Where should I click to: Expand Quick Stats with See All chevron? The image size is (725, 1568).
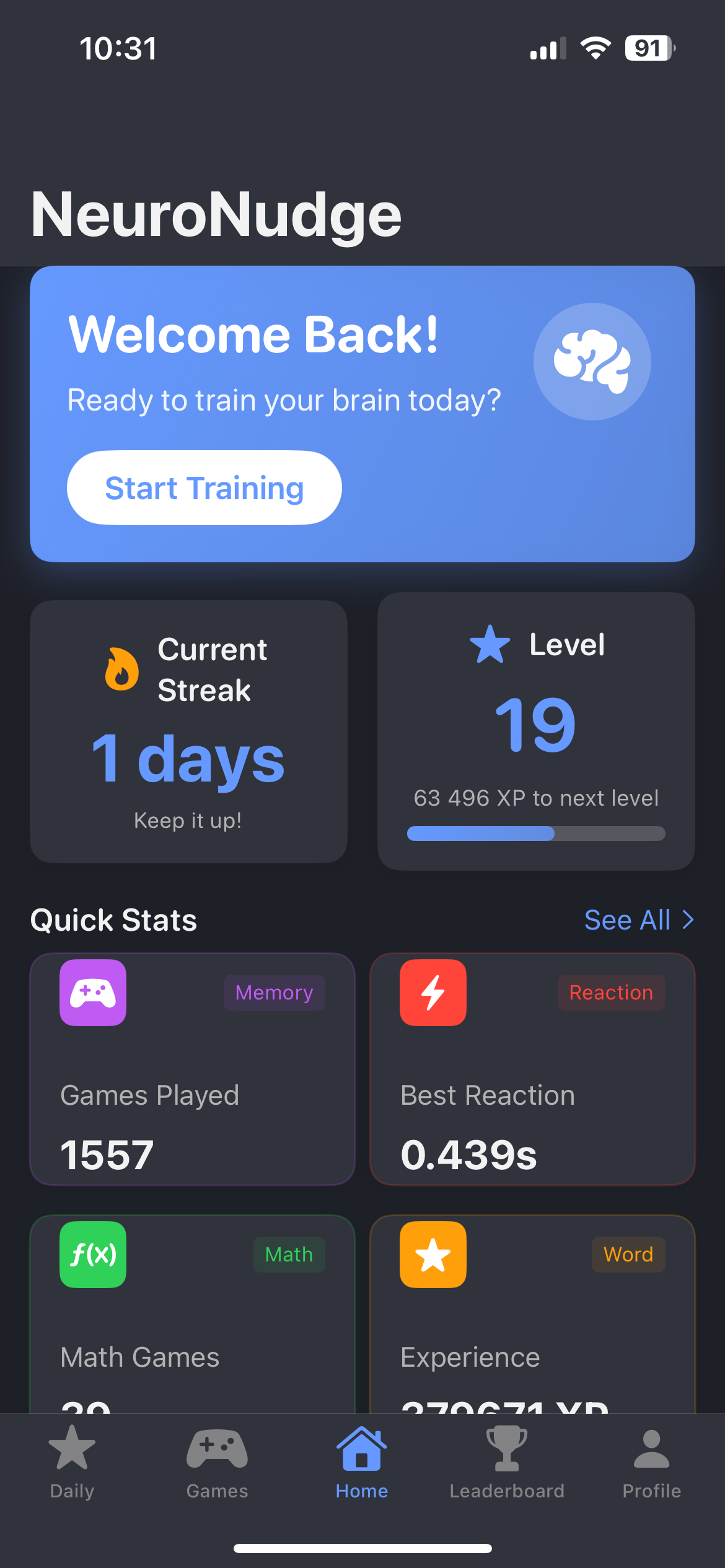(x=639, y=920)
